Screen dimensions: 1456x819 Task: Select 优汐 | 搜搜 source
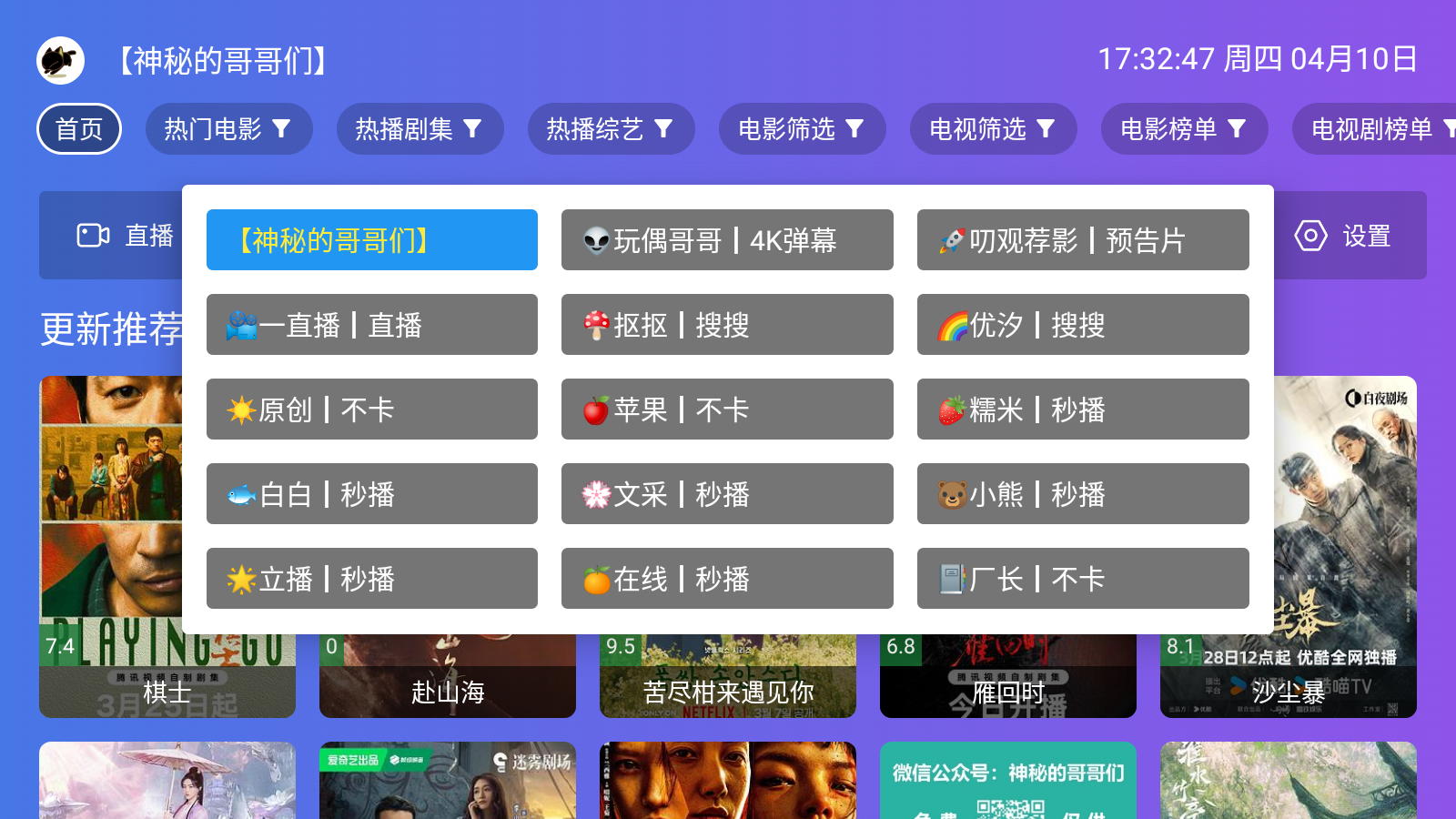point(1083,325)
